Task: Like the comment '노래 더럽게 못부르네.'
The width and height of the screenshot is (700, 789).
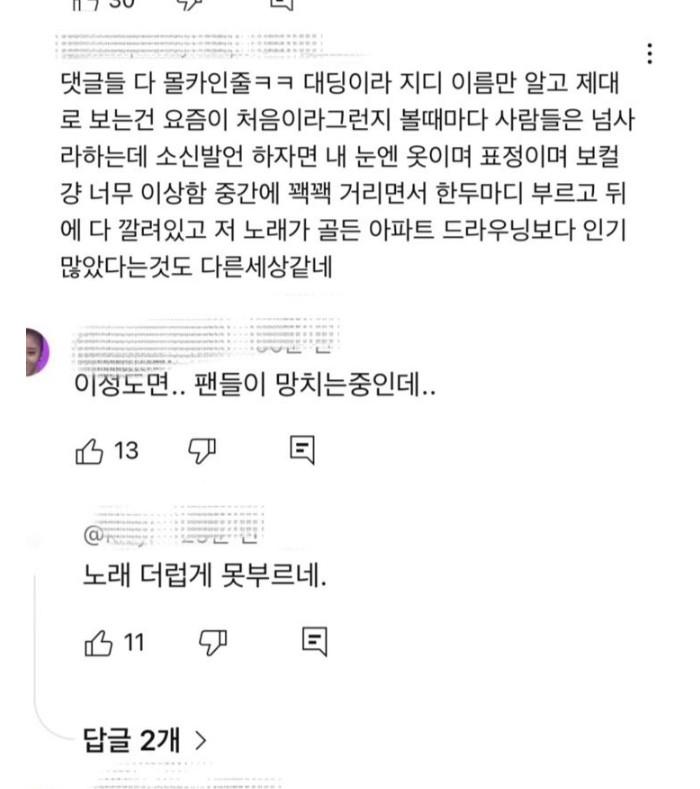Action: coord(98,642)
